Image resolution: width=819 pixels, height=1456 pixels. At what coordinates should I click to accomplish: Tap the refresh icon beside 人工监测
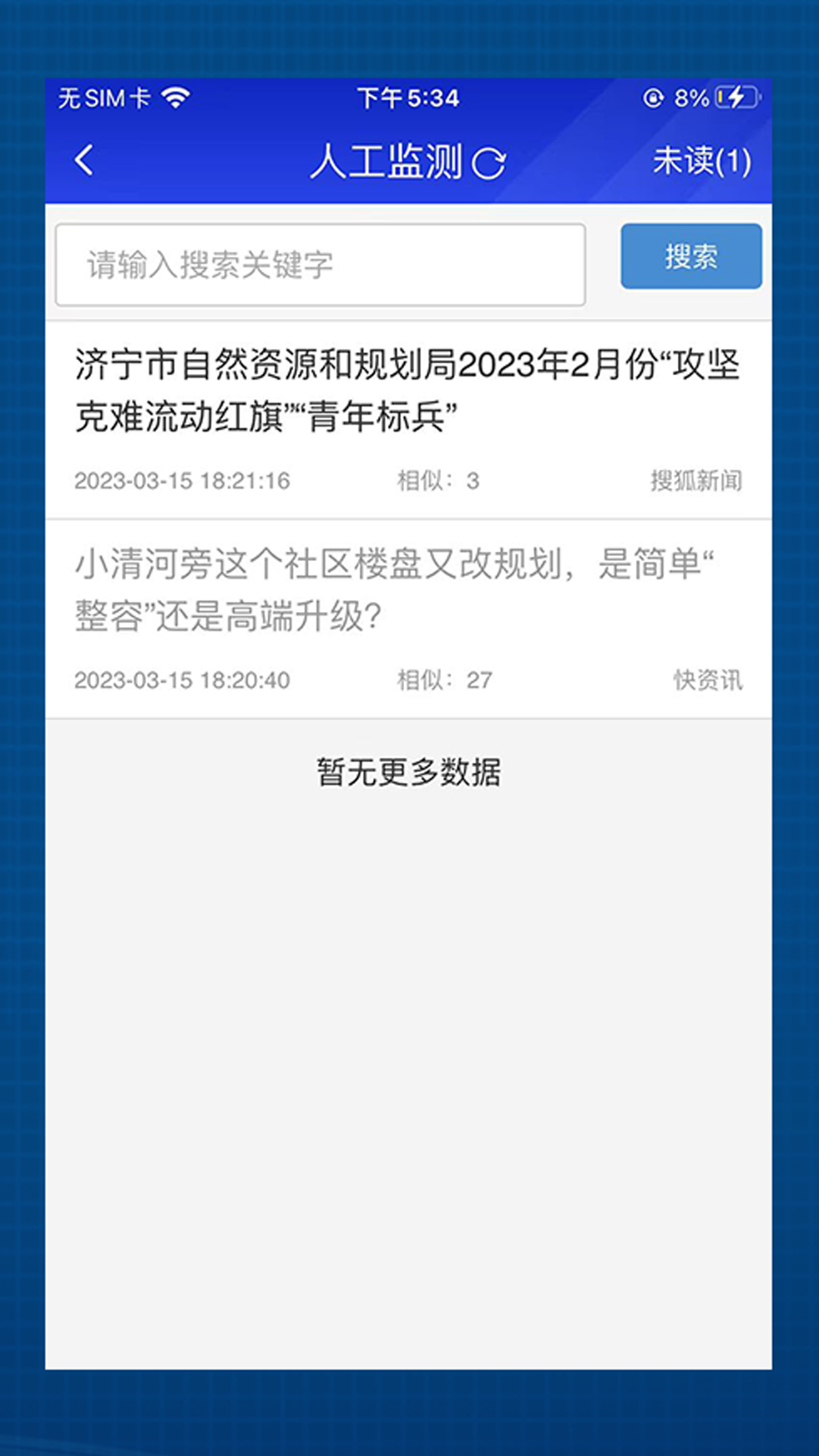tap(490, 162)
